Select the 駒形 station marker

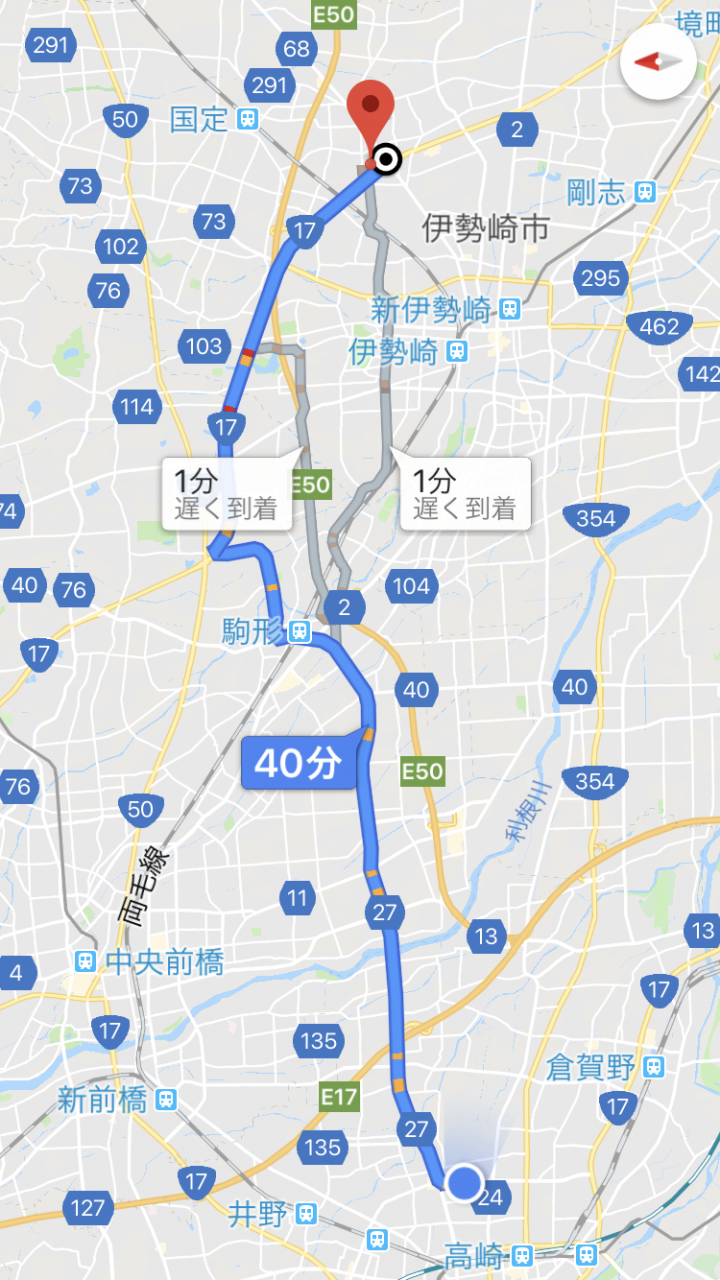tap(298, 631)
